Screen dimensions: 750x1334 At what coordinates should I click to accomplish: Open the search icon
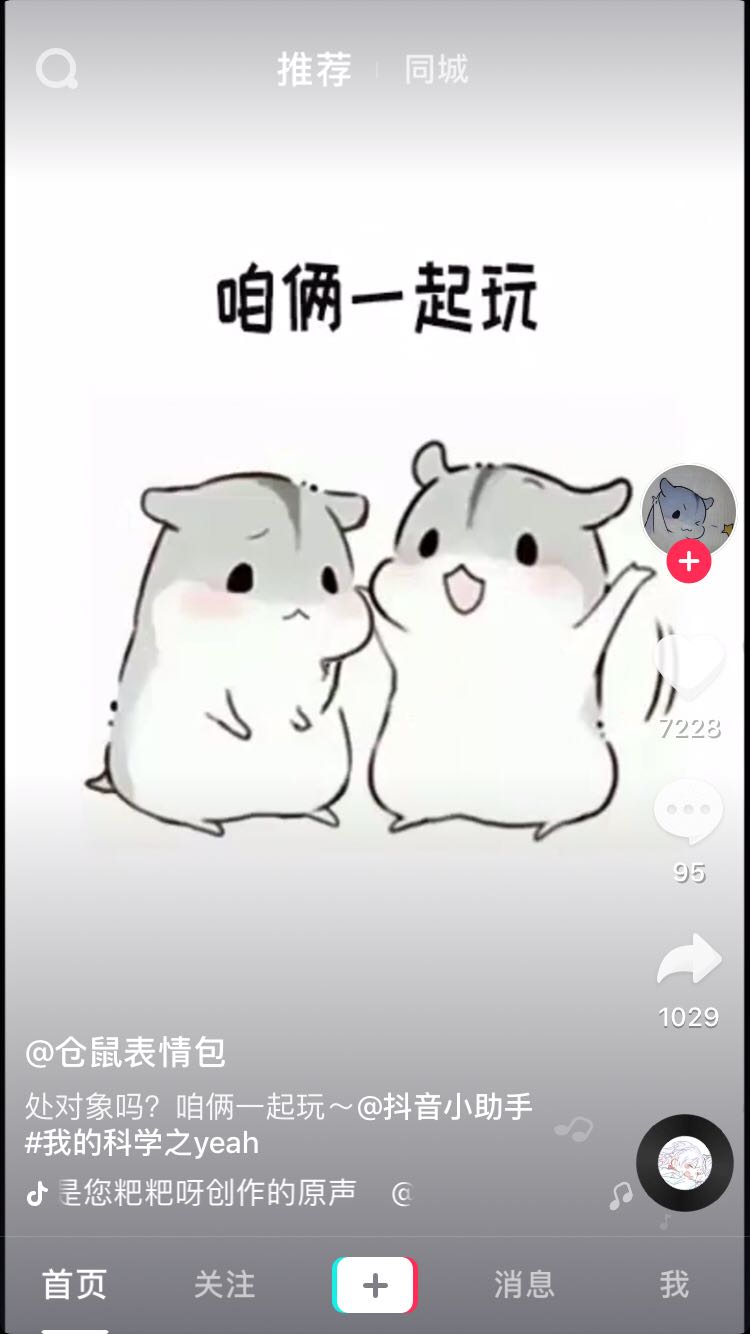click(56, 69)
